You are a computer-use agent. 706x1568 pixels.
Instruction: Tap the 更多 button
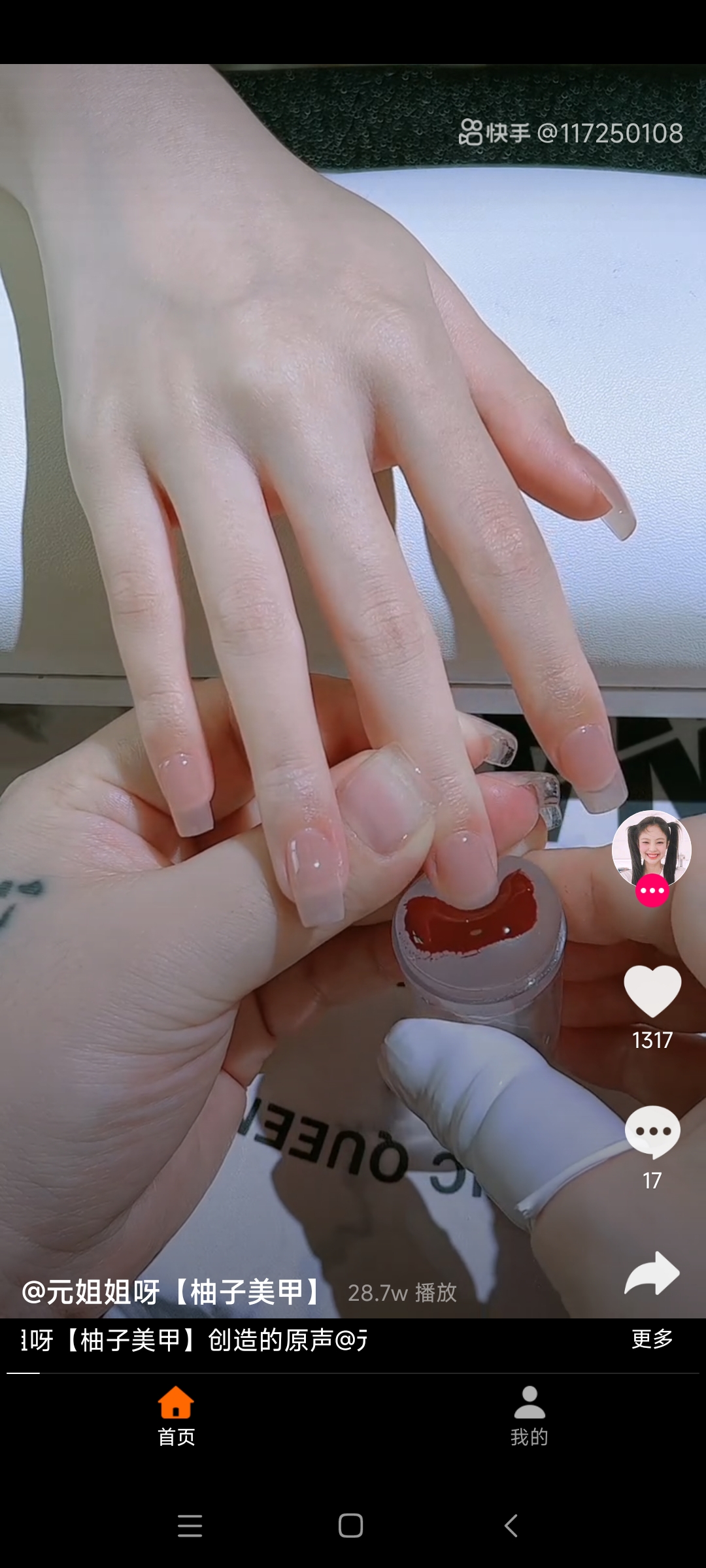[x=652, y=1339]
